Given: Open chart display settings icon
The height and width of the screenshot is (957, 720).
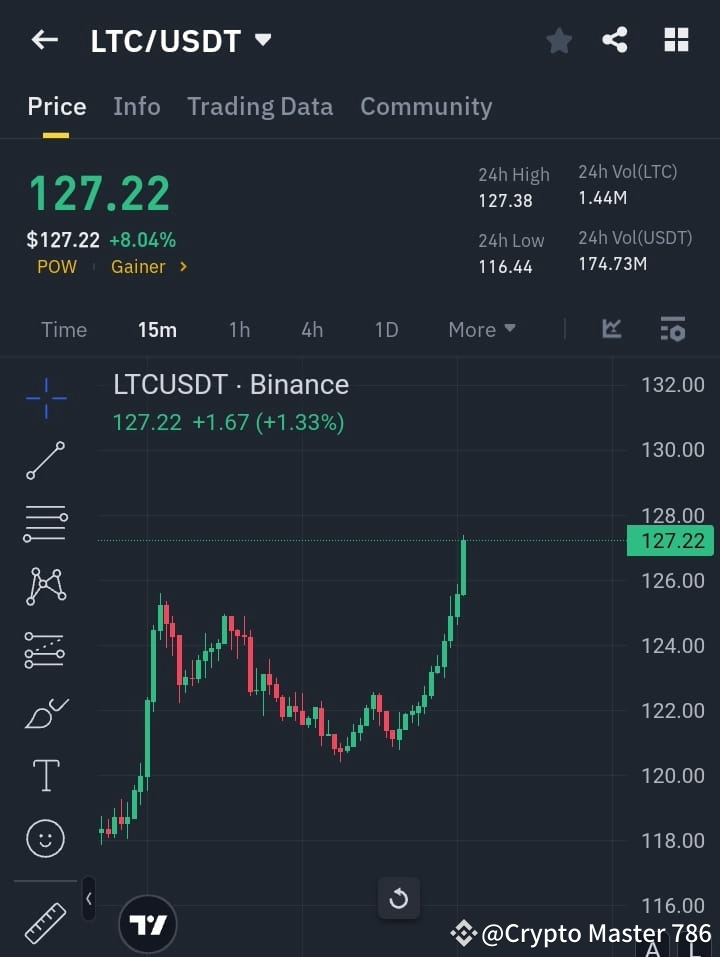Looking at the screenshot, I should point(672,329).
